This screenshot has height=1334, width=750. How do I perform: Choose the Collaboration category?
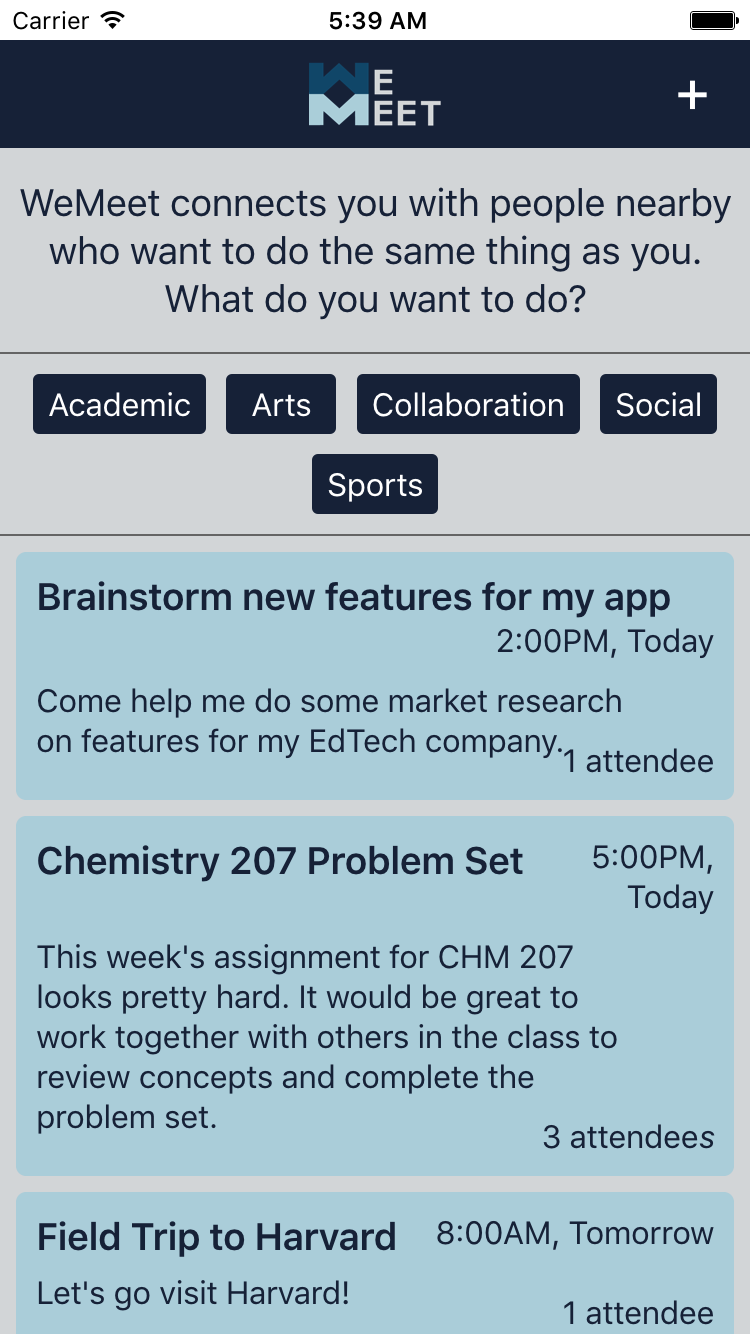468,405
